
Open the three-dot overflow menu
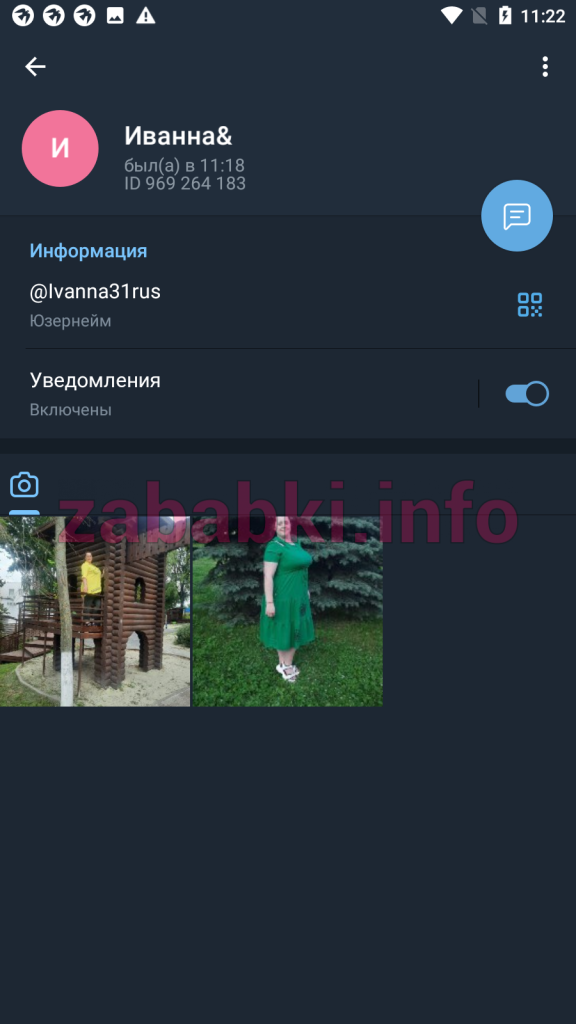tap(545, 66)
